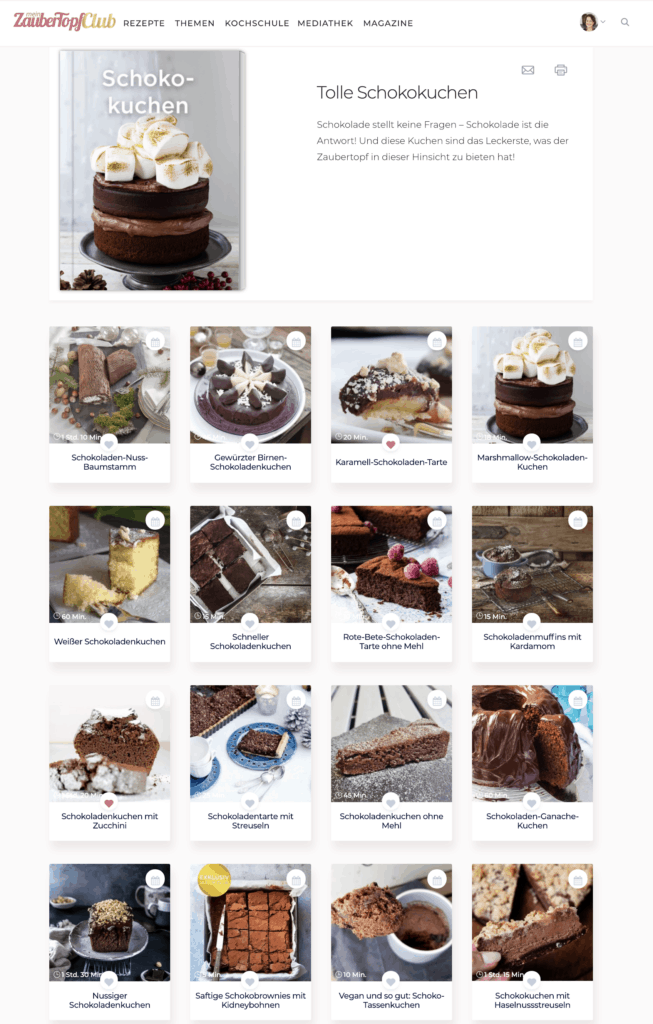653x1024 pixels.
Task: Like the Gewürzter Birnen-Schokoladenkuchen recipe
Action: [250, 443]
